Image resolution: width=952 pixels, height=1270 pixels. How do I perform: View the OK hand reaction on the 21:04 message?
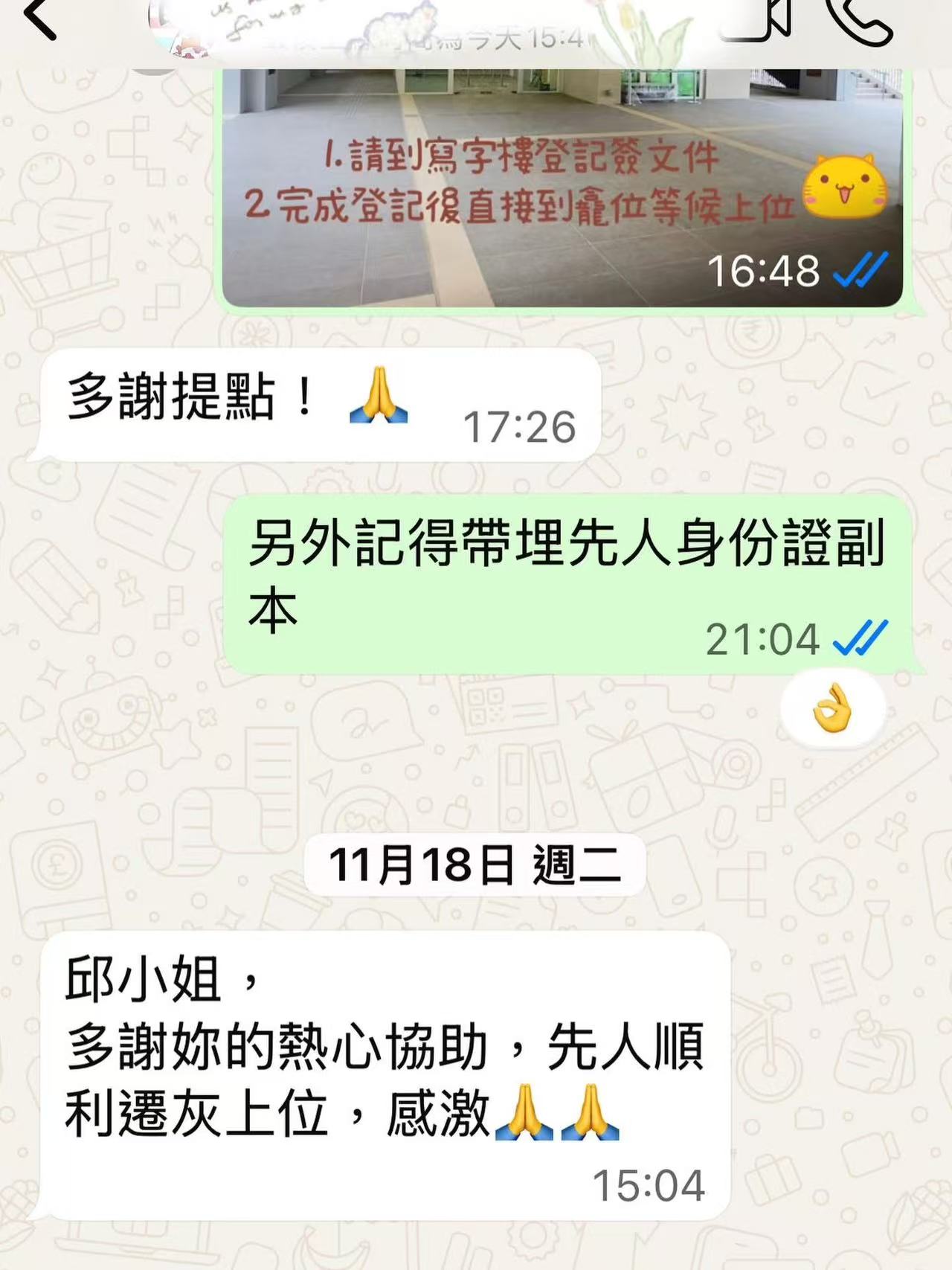[x=832, y=708]
